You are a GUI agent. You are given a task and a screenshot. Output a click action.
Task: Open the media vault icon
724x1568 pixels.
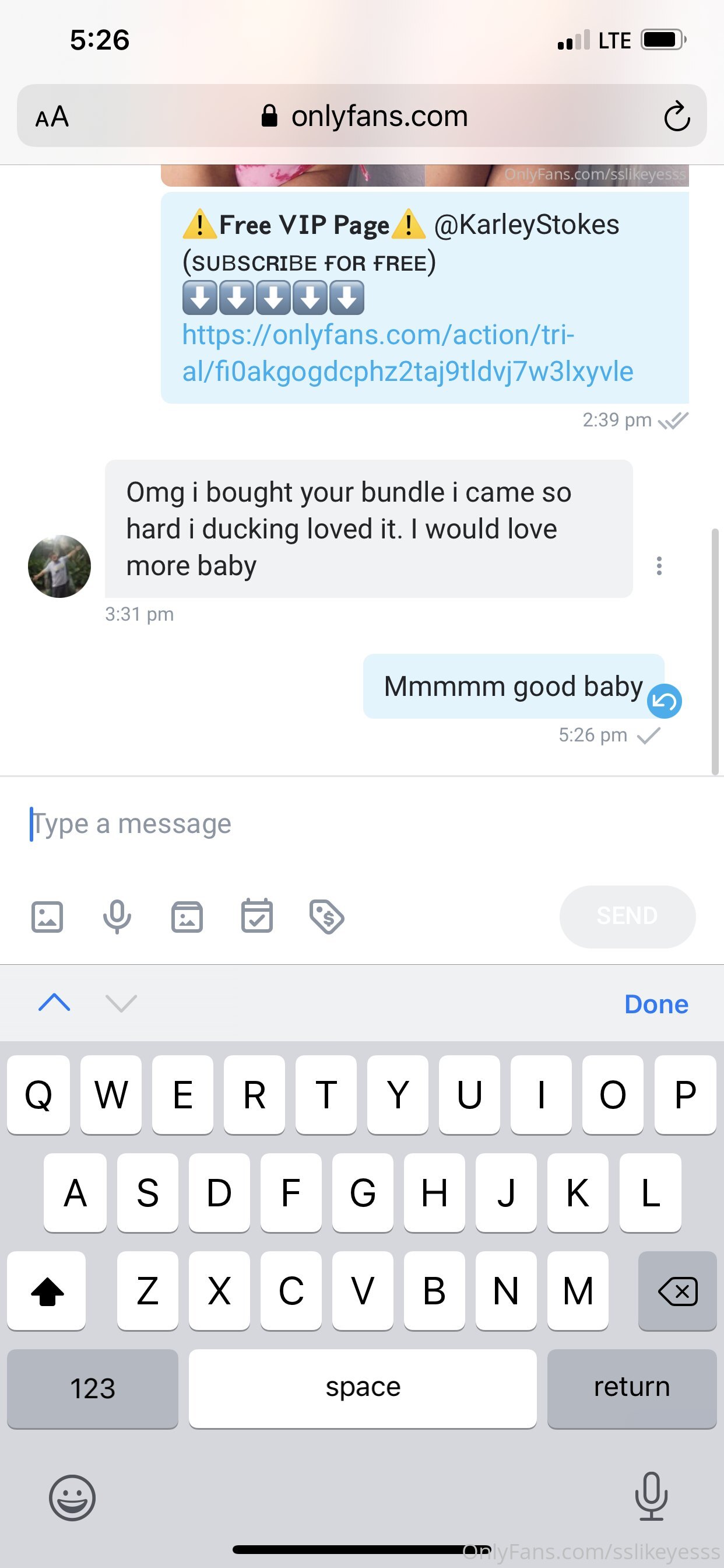(187, 916)
